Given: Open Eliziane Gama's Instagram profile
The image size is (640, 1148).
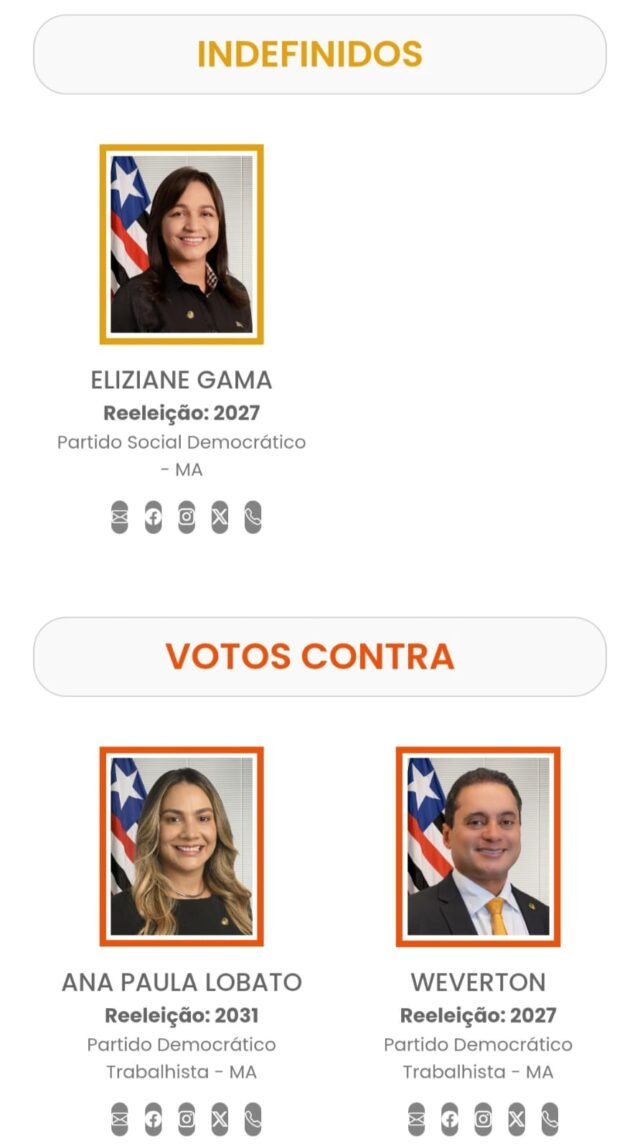Looking at the screenshot, I should (x=186, y=517).
